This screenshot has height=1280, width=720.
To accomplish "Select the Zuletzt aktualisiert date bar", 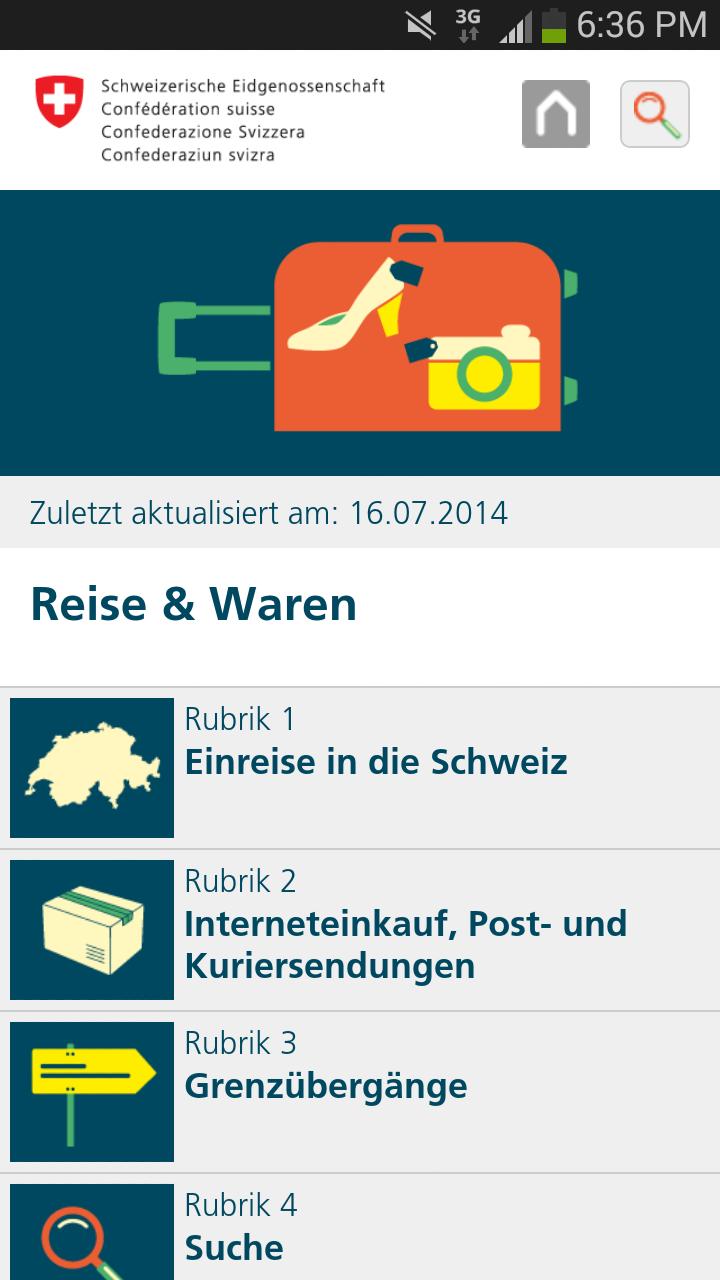I will tap(268, 512).
